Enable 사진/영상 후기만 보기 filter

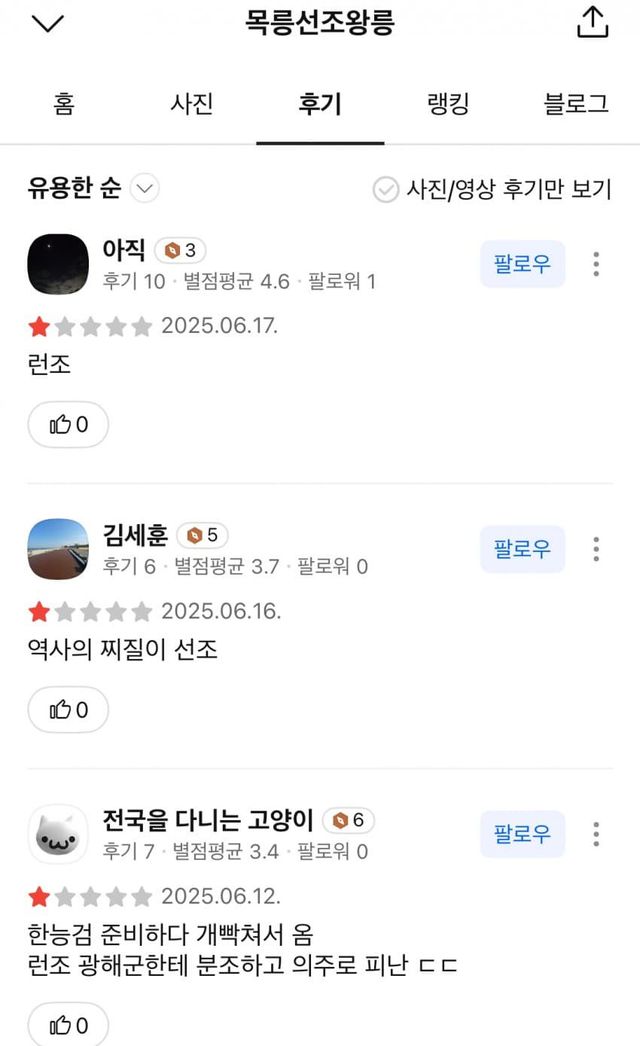pos(491,189)
